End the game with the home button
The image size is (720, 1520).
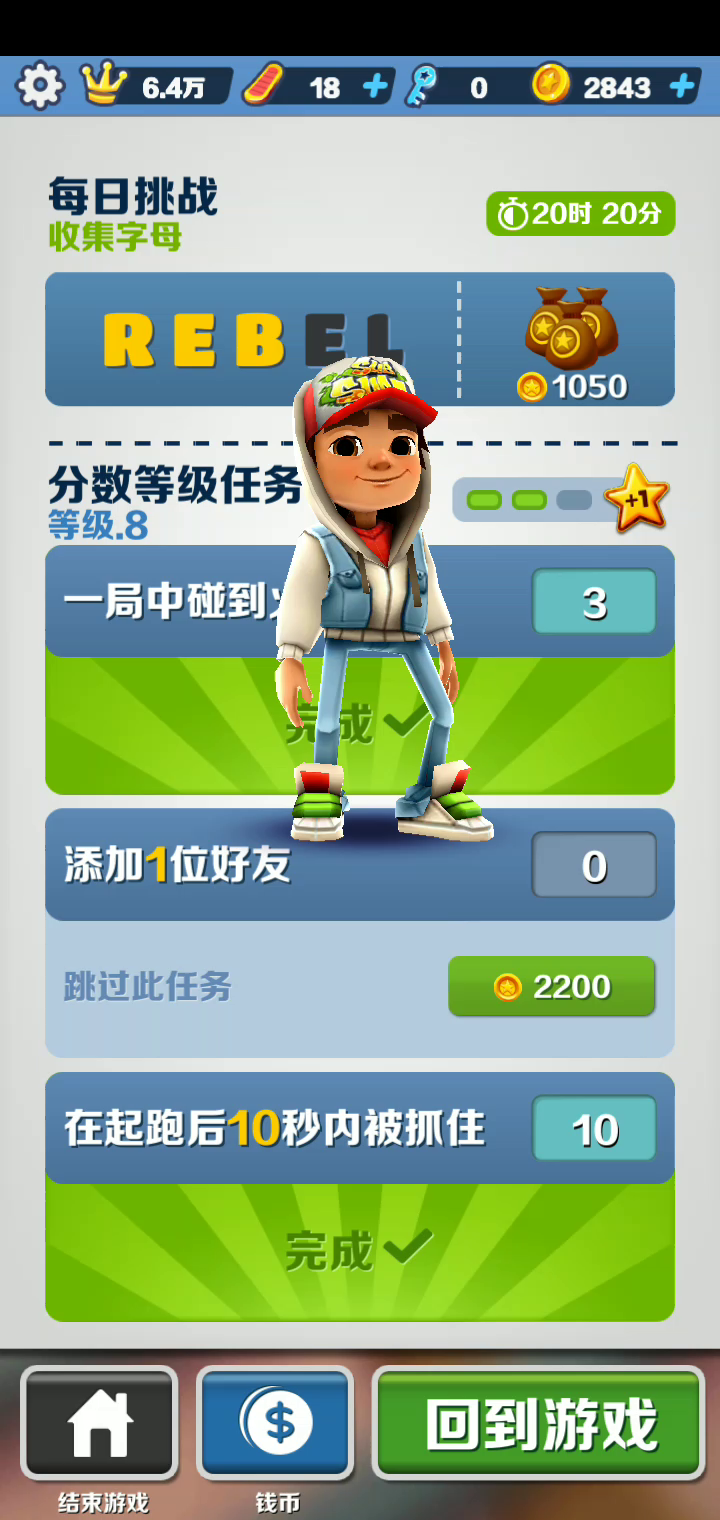click(x=100, y=1424)
